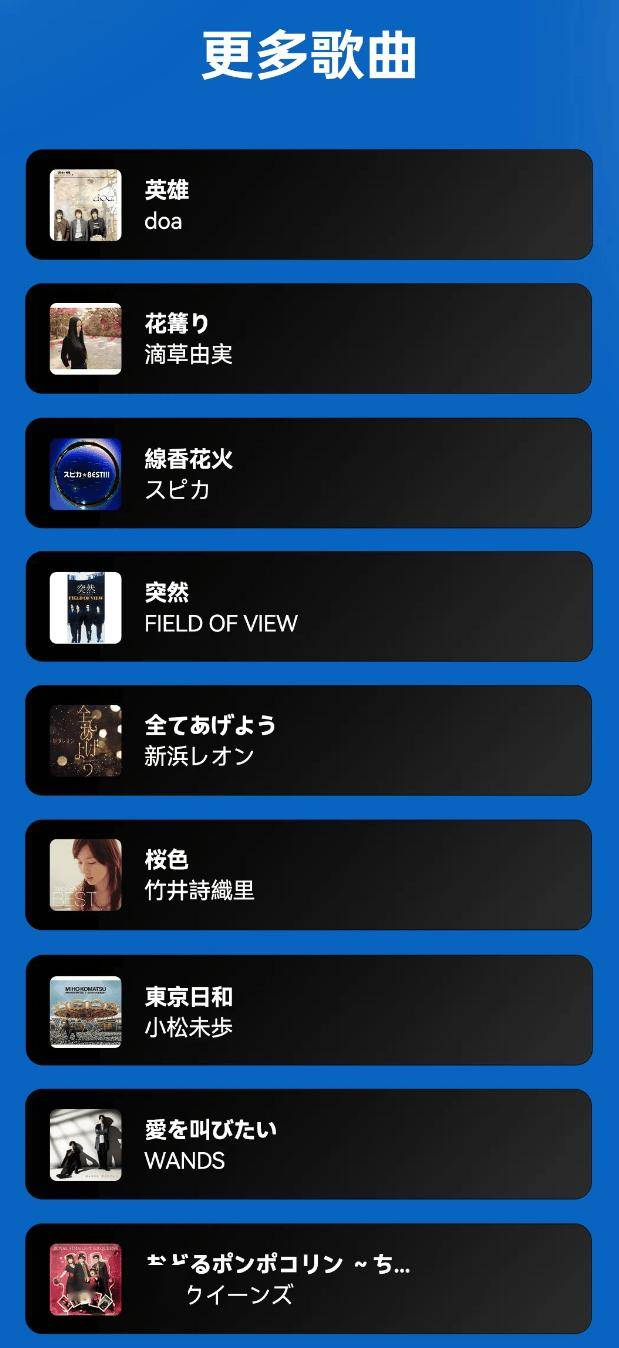Viewport: 619px width, 1348px height.
Task: Select 東京日和 by 小松未歩
Action: click(309, 1010)
